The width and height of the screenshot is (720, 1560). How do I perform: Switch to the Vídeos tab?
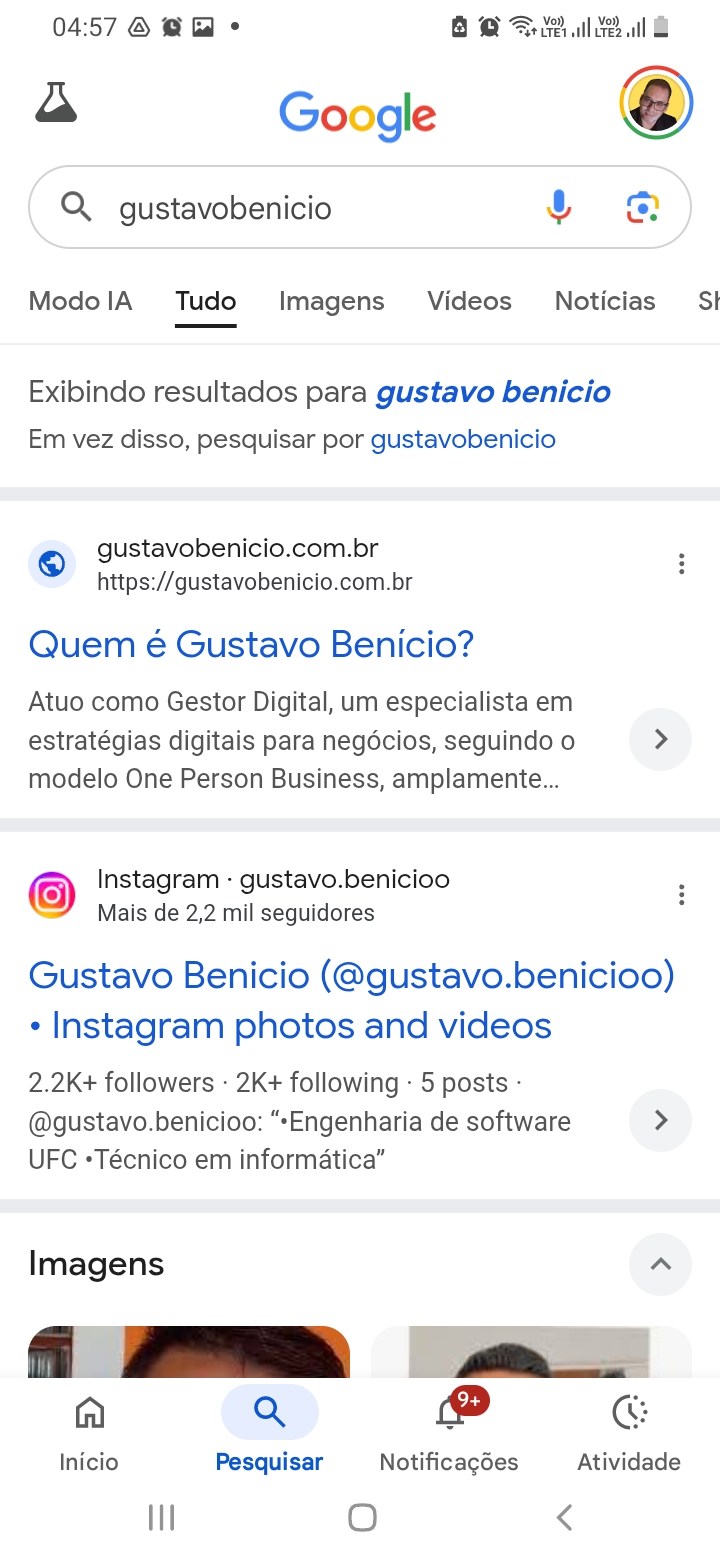(x=469, y=301)
